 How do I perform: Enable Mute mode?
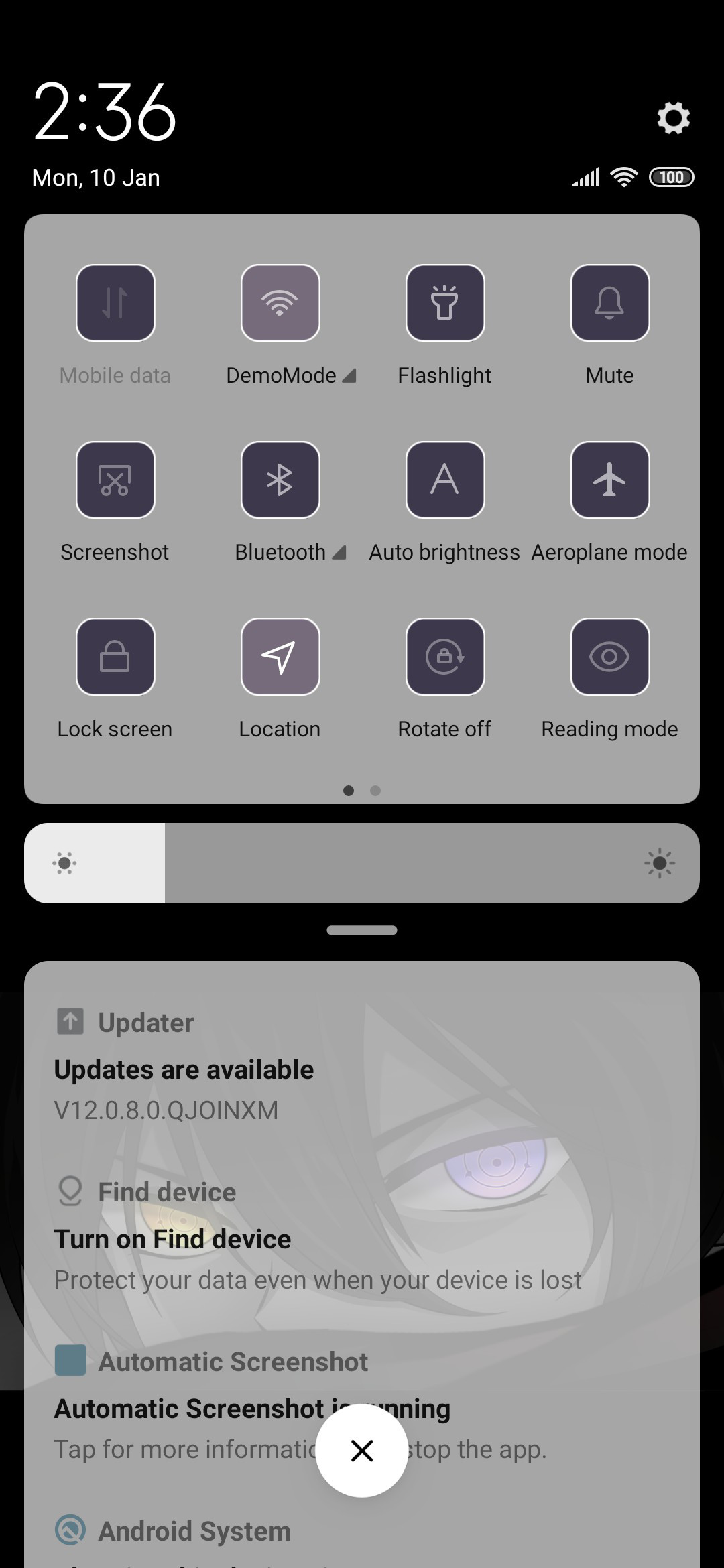[610, 303]
